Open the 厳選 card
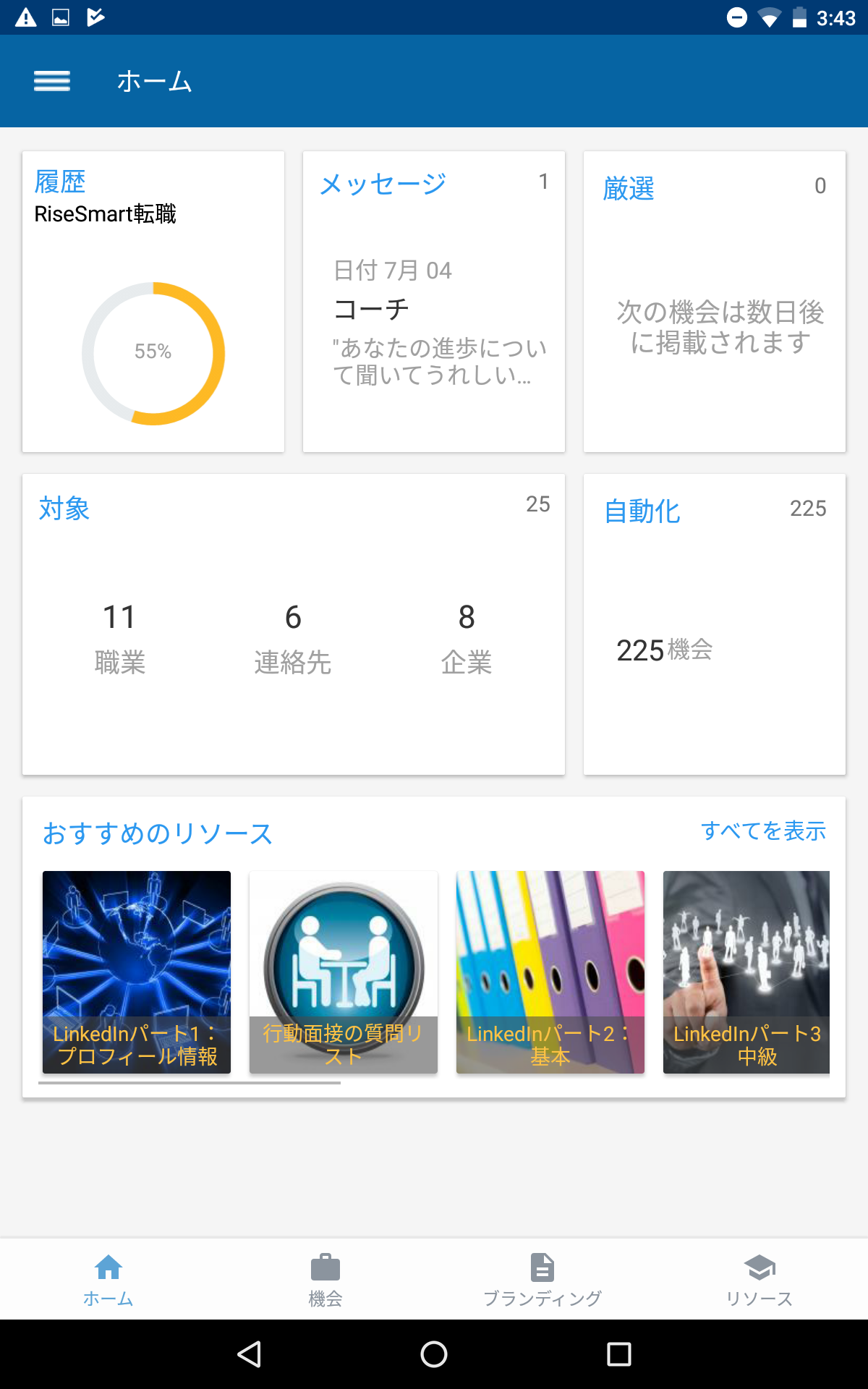868x1389 pixels. tap(715, 302)
